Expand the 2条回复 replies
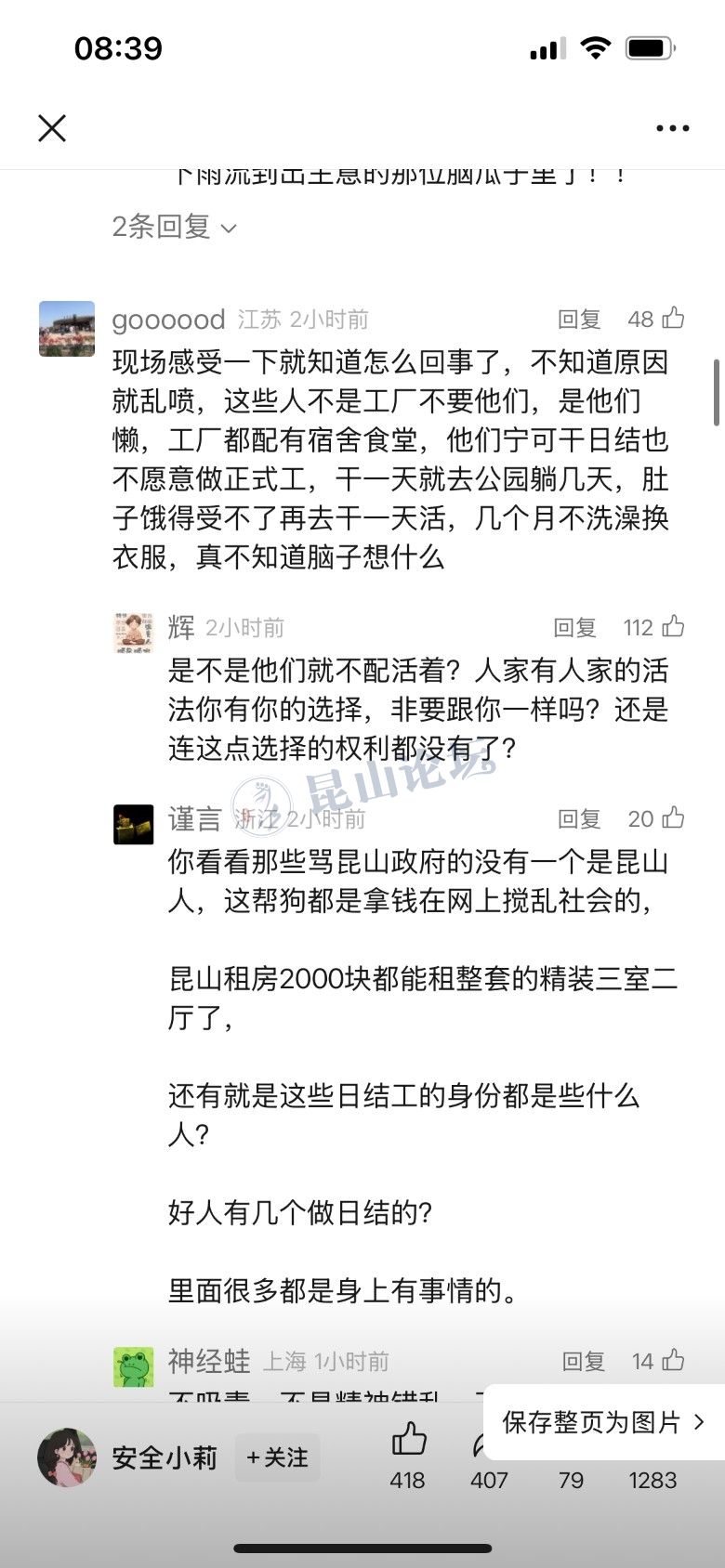725x1568 pixels. point(174,227)
